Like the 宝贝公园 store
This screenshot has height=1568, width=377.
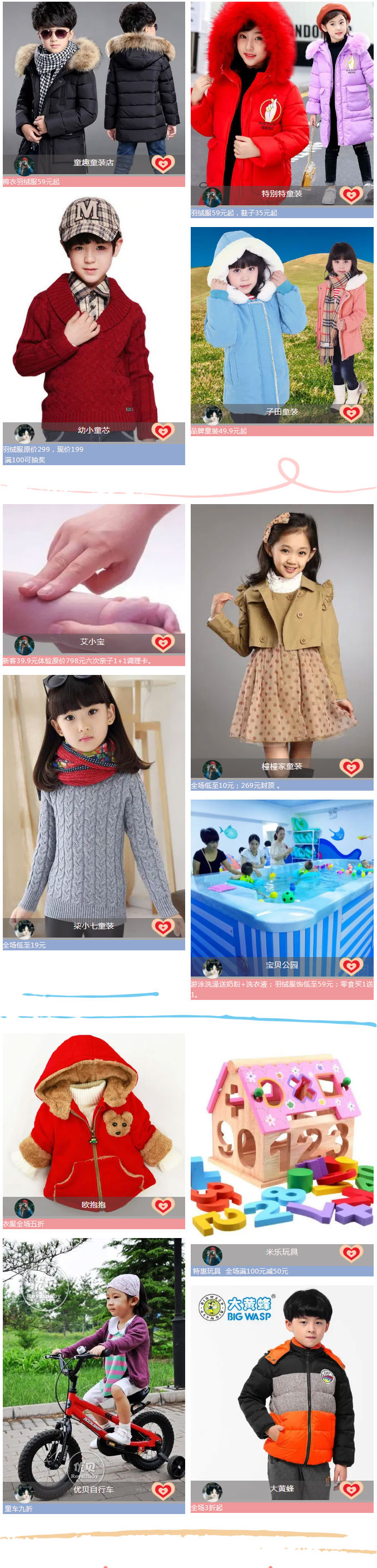pyautogui.click(x=351, y=966)
